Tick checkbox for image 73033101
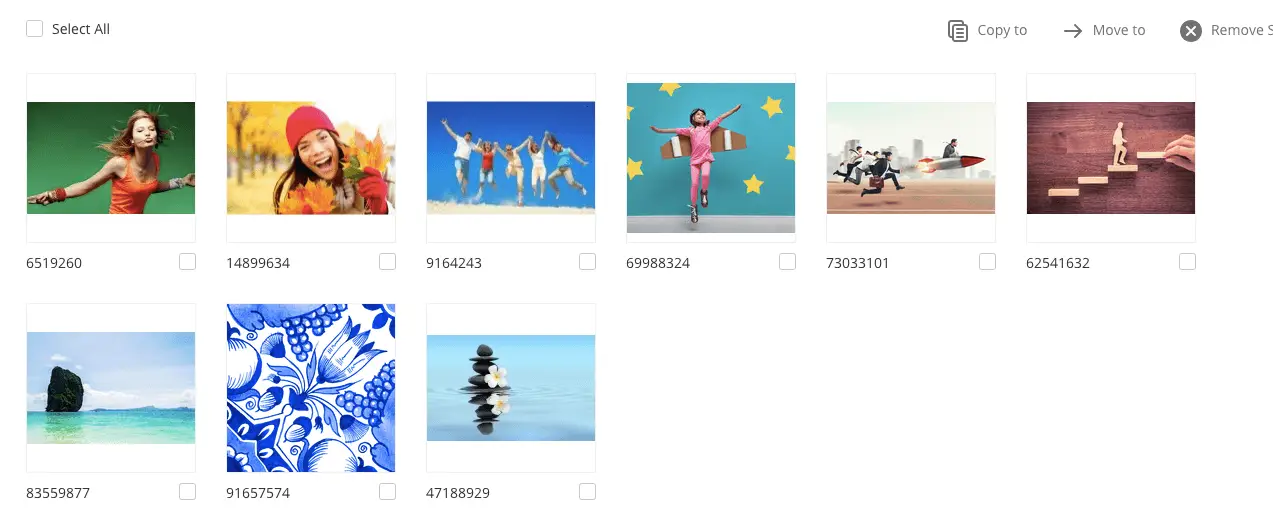The width and height of the screenshot is (1273, 518). 987,262
